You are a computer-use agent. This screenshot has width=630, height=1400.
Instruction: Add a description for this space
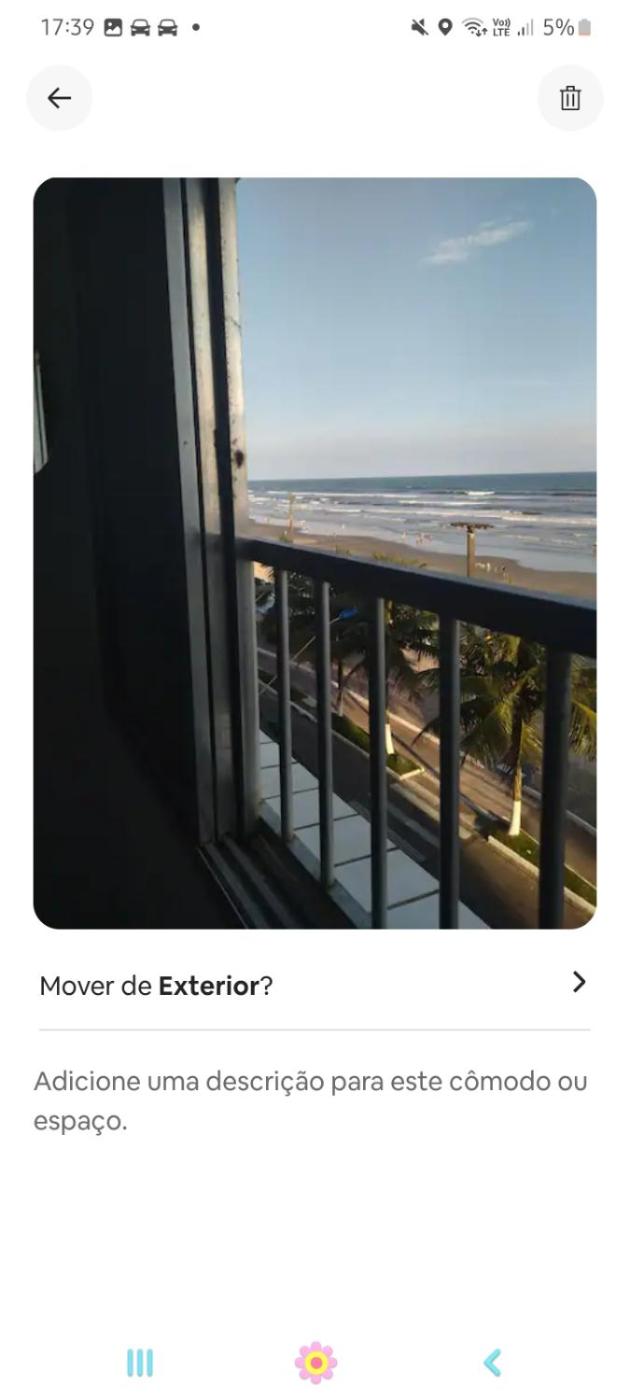(x=310, y=1101)
